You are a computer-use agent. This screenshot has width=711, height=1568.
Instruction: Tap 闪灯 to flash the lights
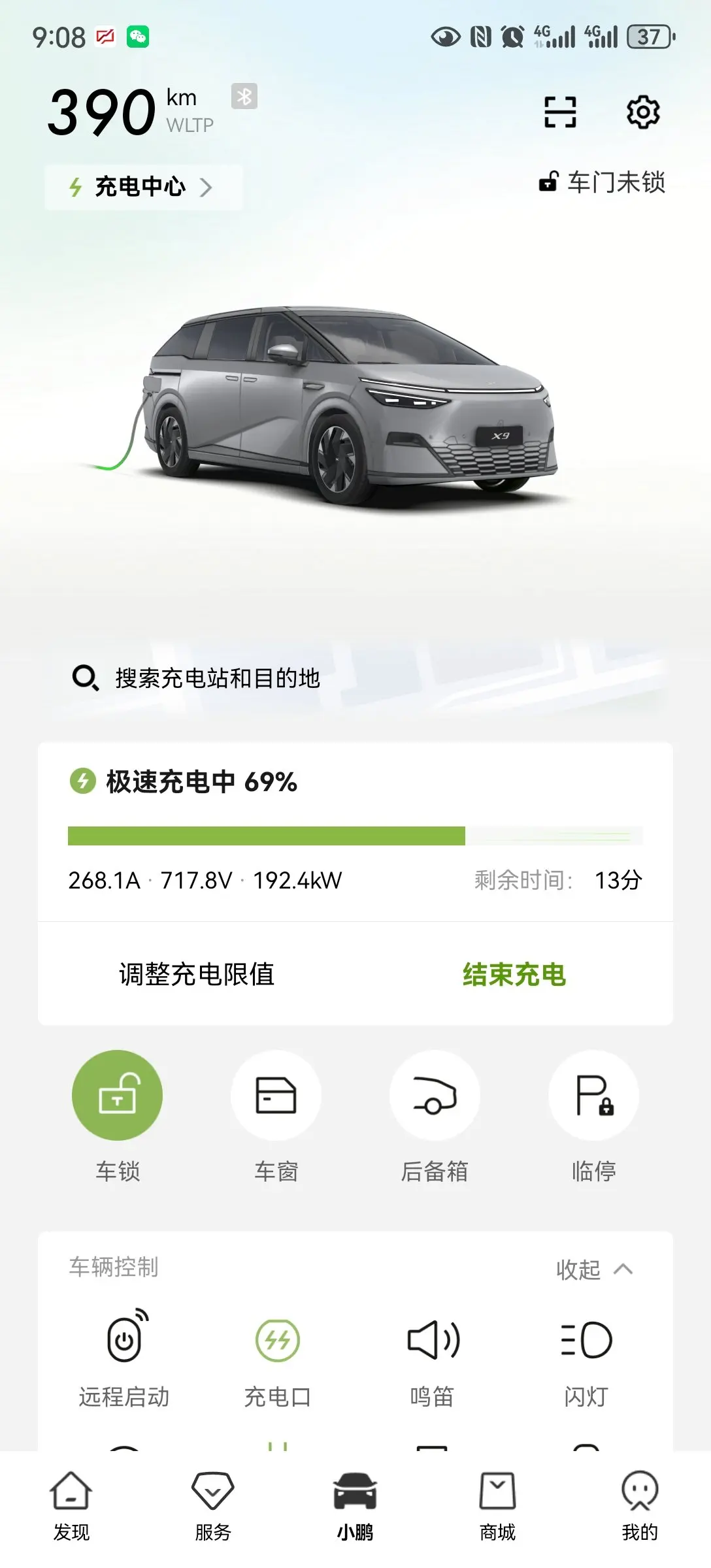tap(586, 1358)
